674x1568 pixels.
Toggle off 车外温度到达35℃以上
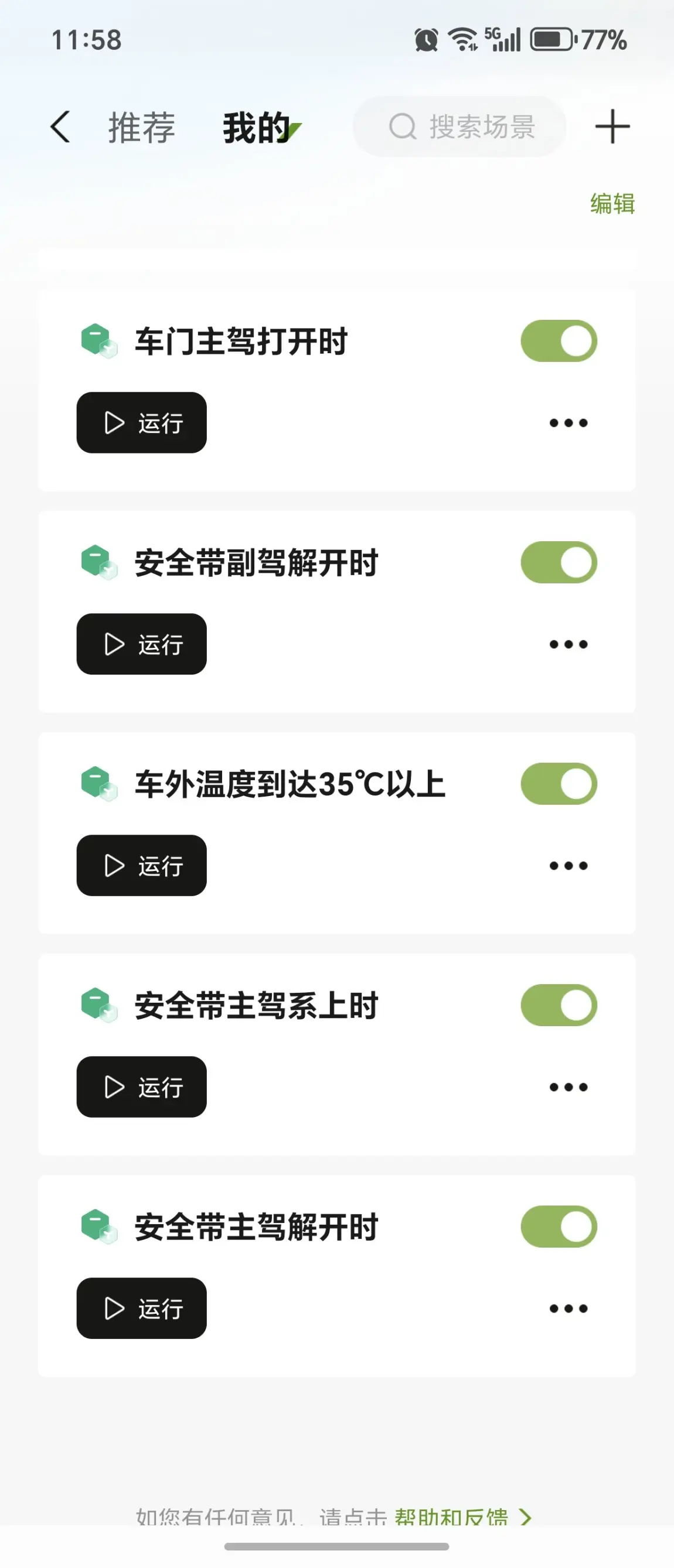[x=559, y=783]
